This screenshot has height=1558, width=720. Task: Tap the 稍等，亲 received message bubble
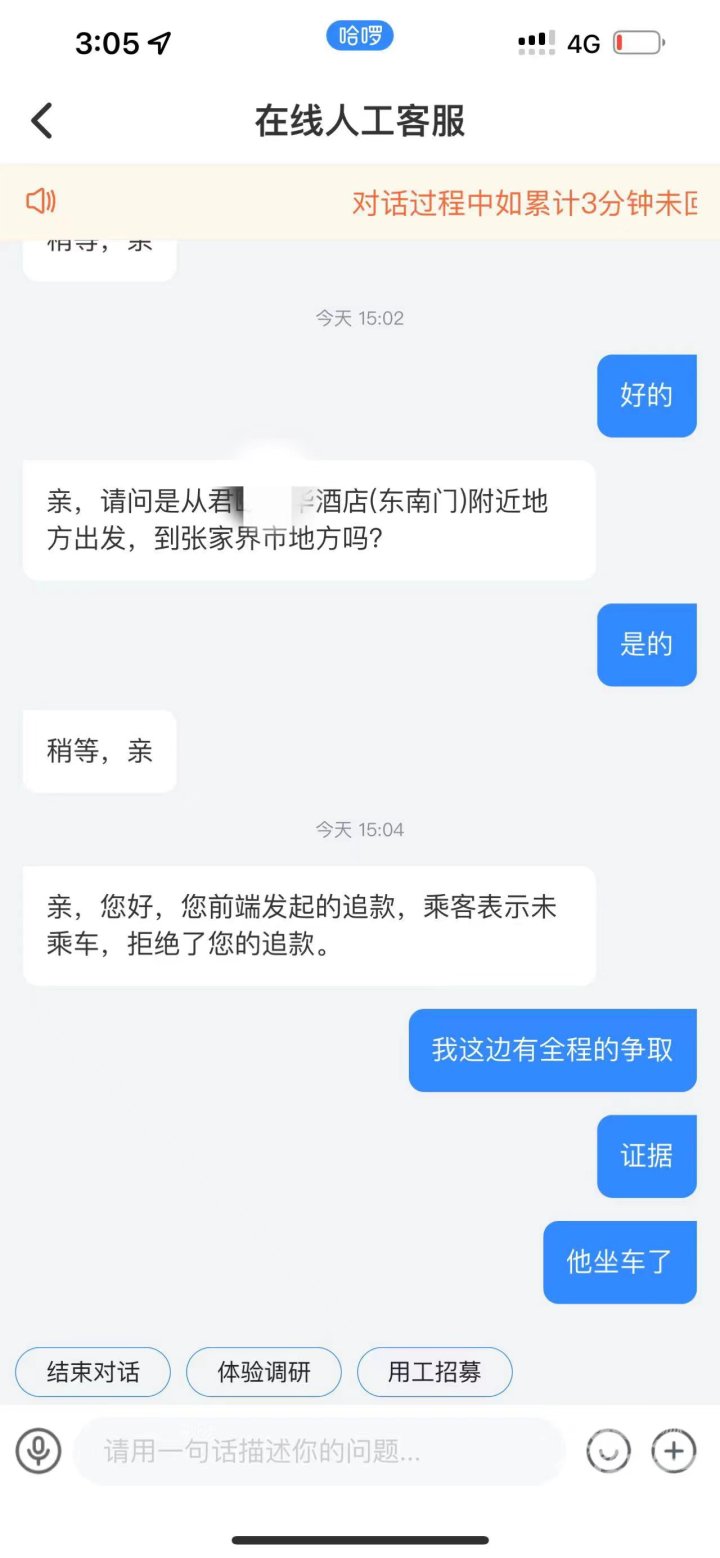point(99,751)
